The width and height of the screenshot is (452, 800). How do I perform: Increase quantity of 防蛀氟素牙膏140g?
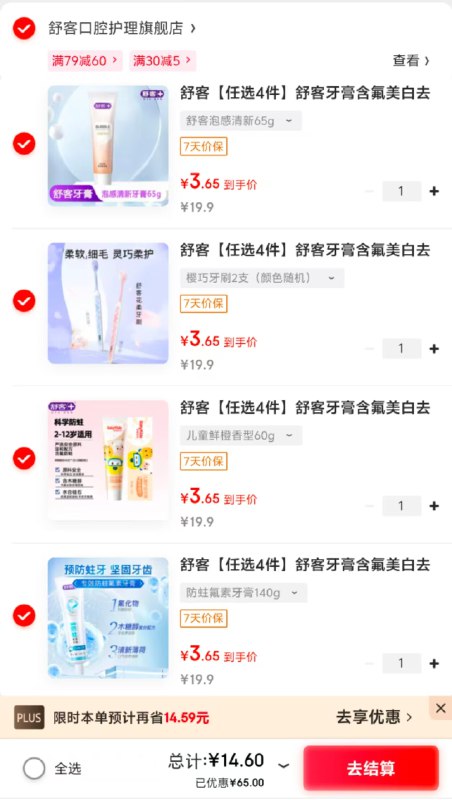[434, 663]
